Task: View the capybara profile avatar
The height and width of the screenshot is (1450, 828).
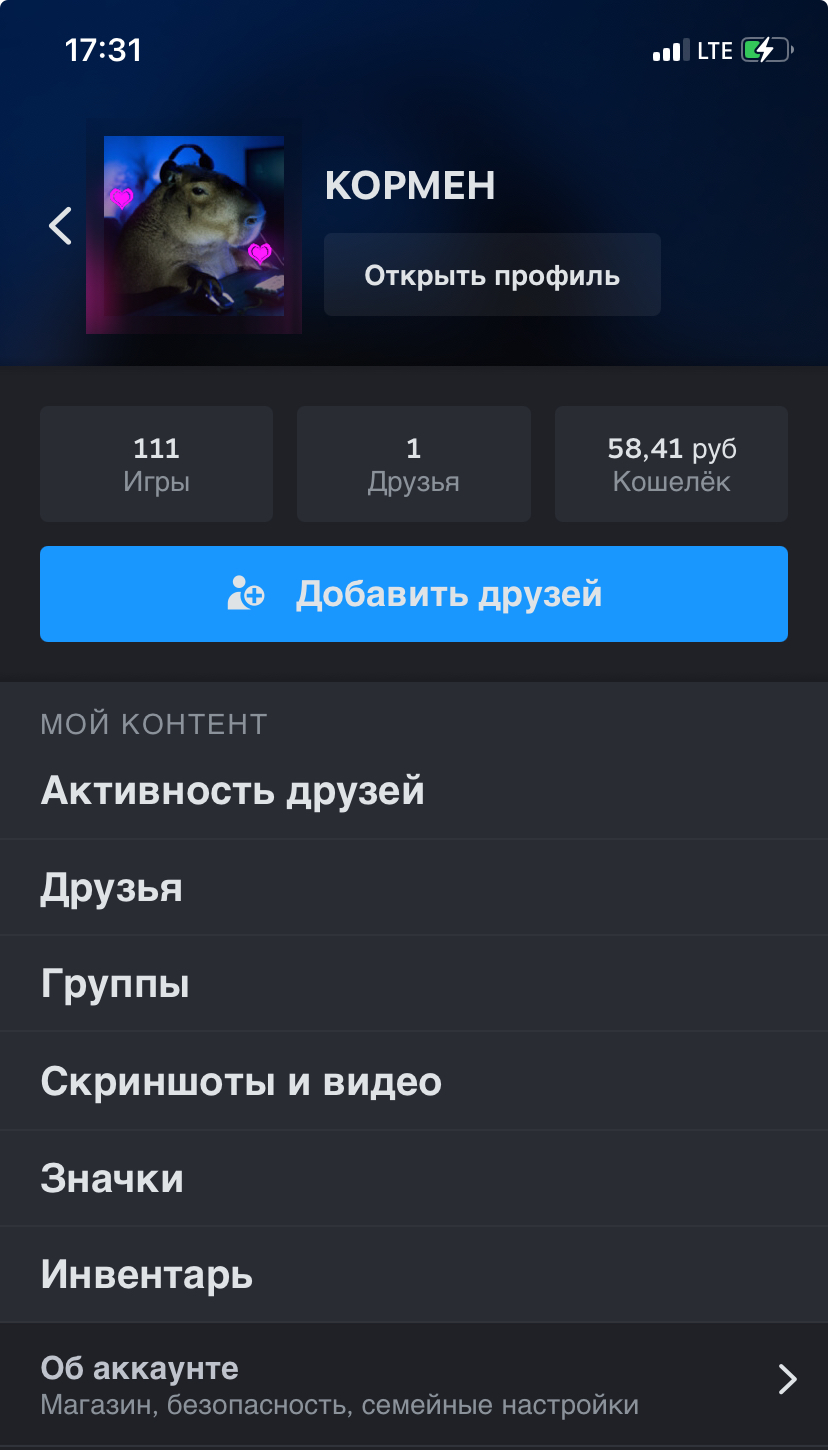Action: coord(193,234)
